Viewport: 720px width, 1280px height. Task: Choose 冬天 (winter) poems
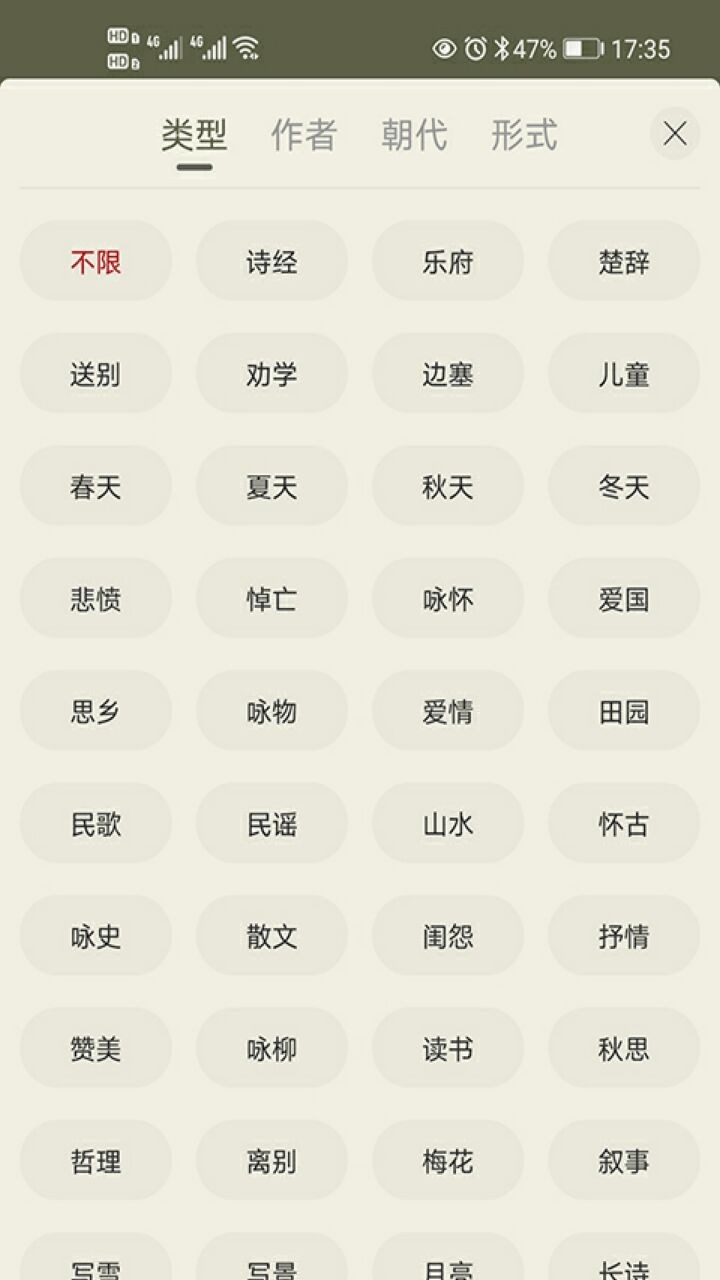tap(623, 486)
